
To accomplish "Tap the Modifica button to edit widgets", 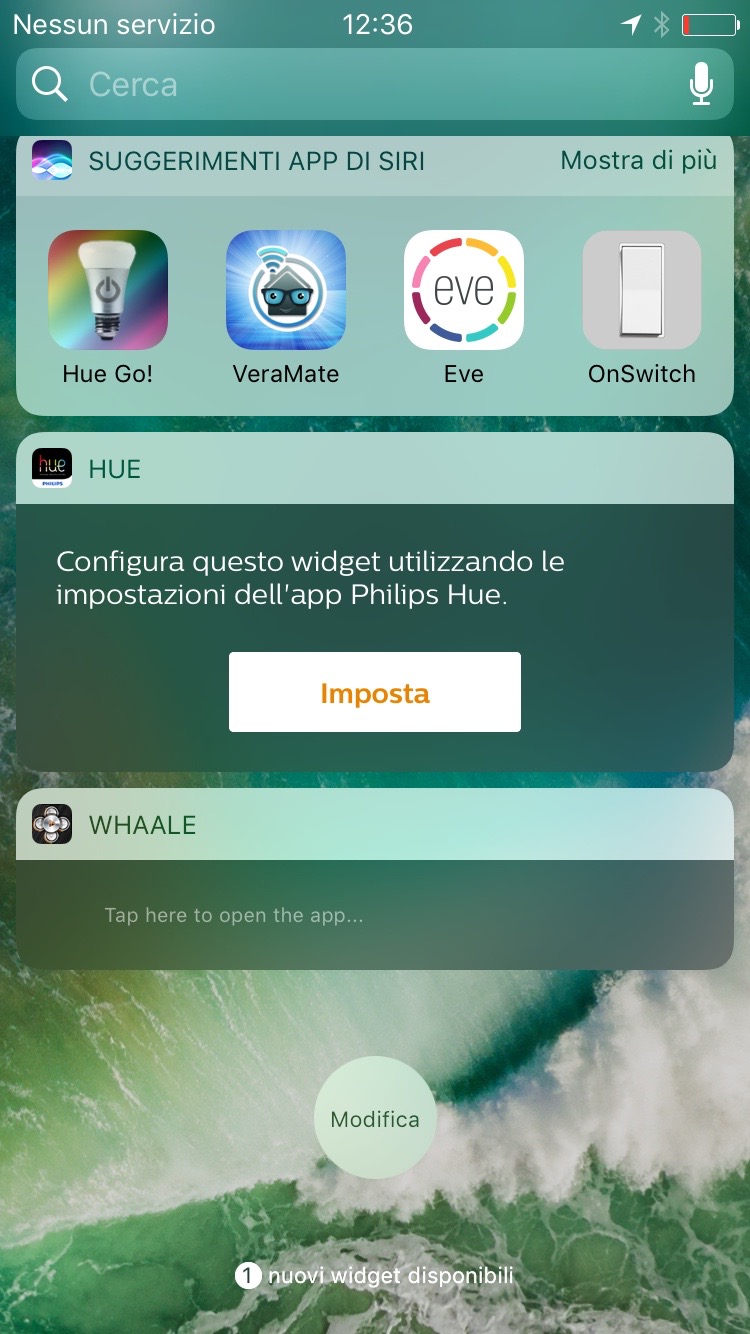I will [x=375, y=1119].
